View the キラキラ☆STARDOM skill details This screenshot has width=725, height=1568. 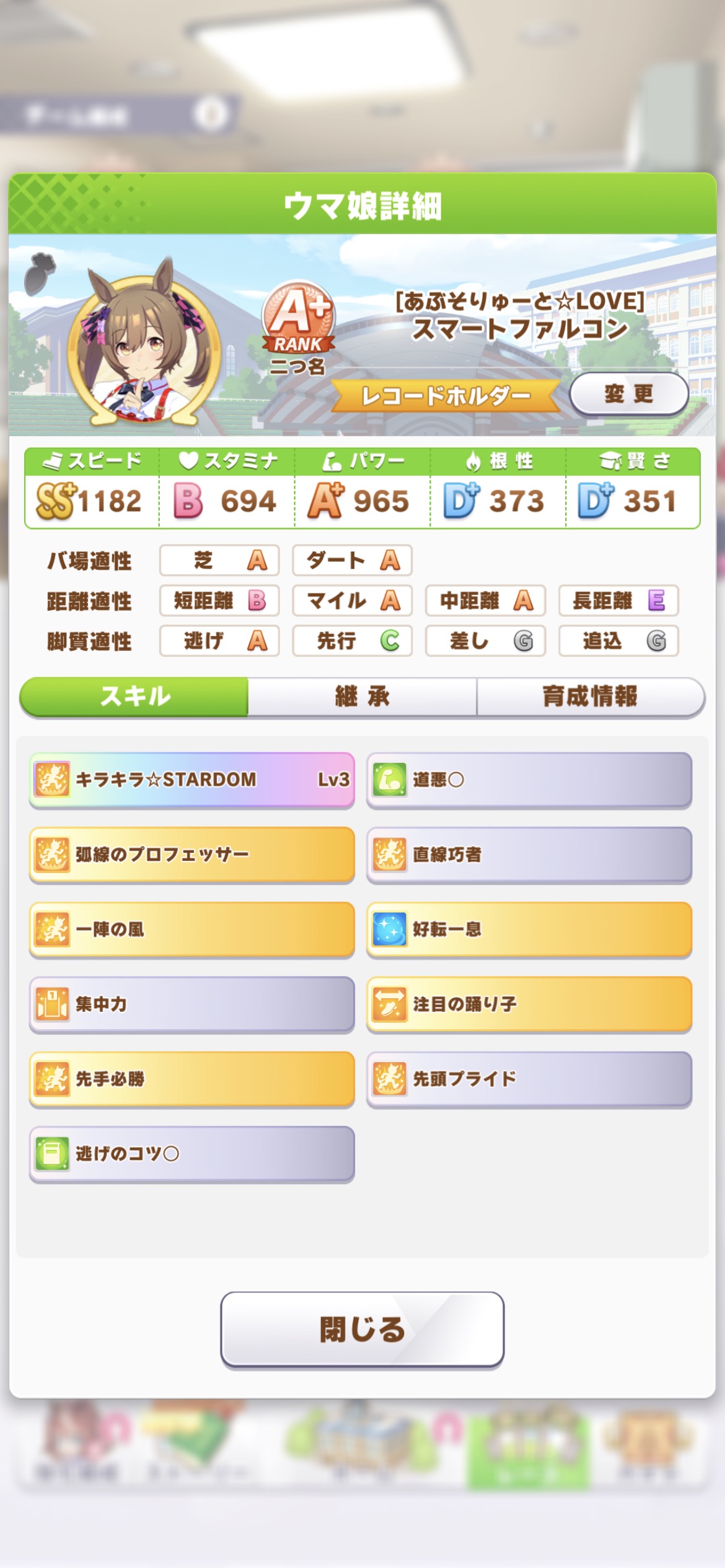[x=192, y=780]
